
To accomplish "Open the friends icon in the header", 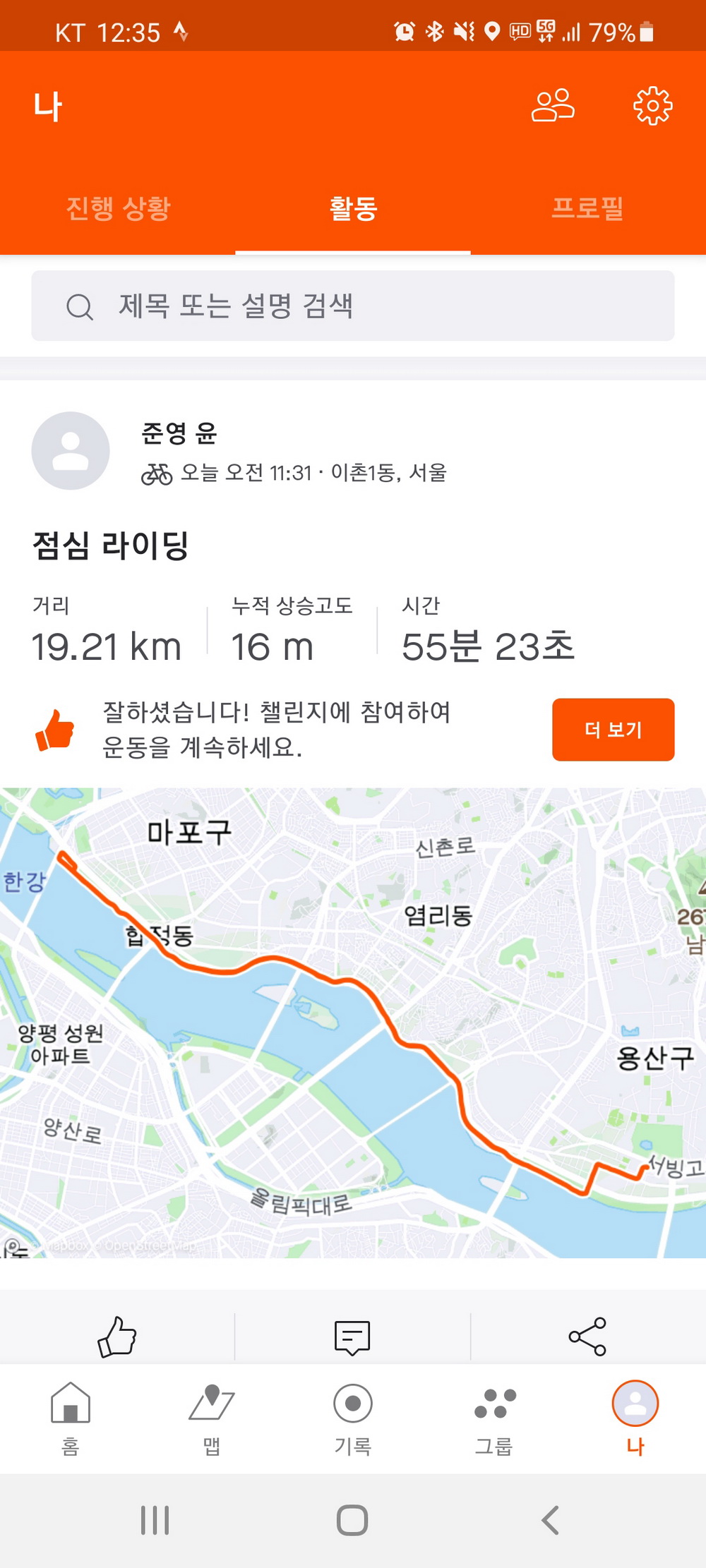I will (553, 106).
